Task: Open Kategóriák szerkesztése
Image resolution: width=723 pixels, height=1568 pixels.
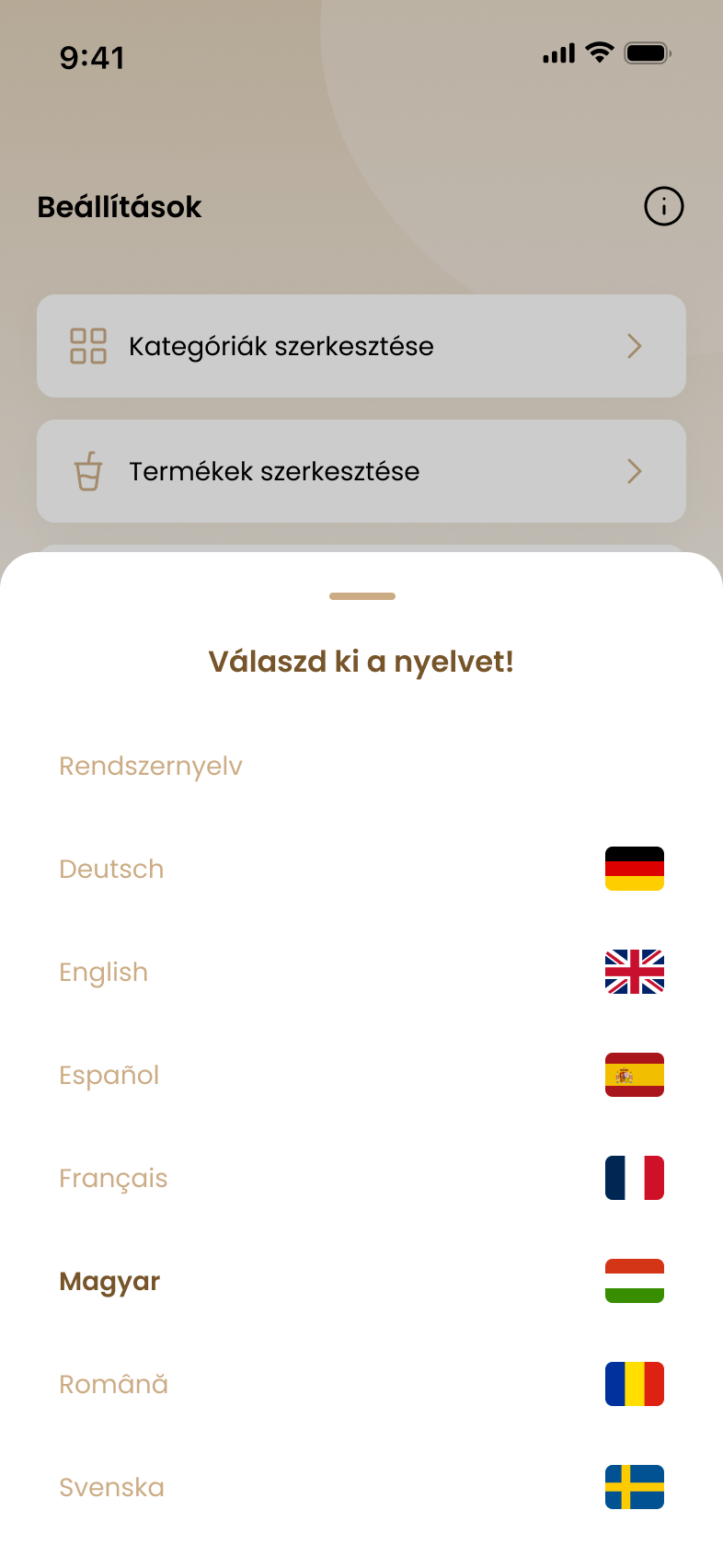Action: (x=361, y=346)
